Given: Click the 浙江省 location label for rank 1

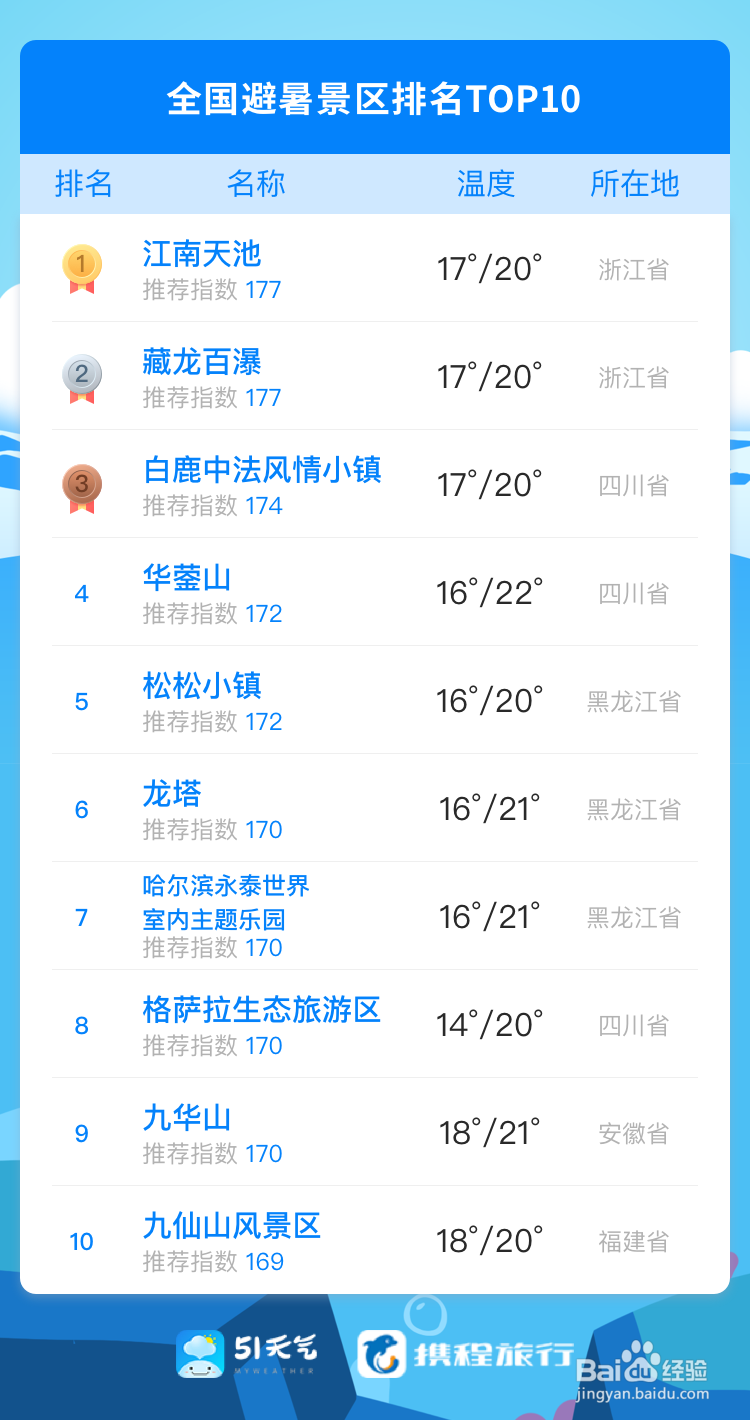Looking at the screenshot, I should click(634, 269).
